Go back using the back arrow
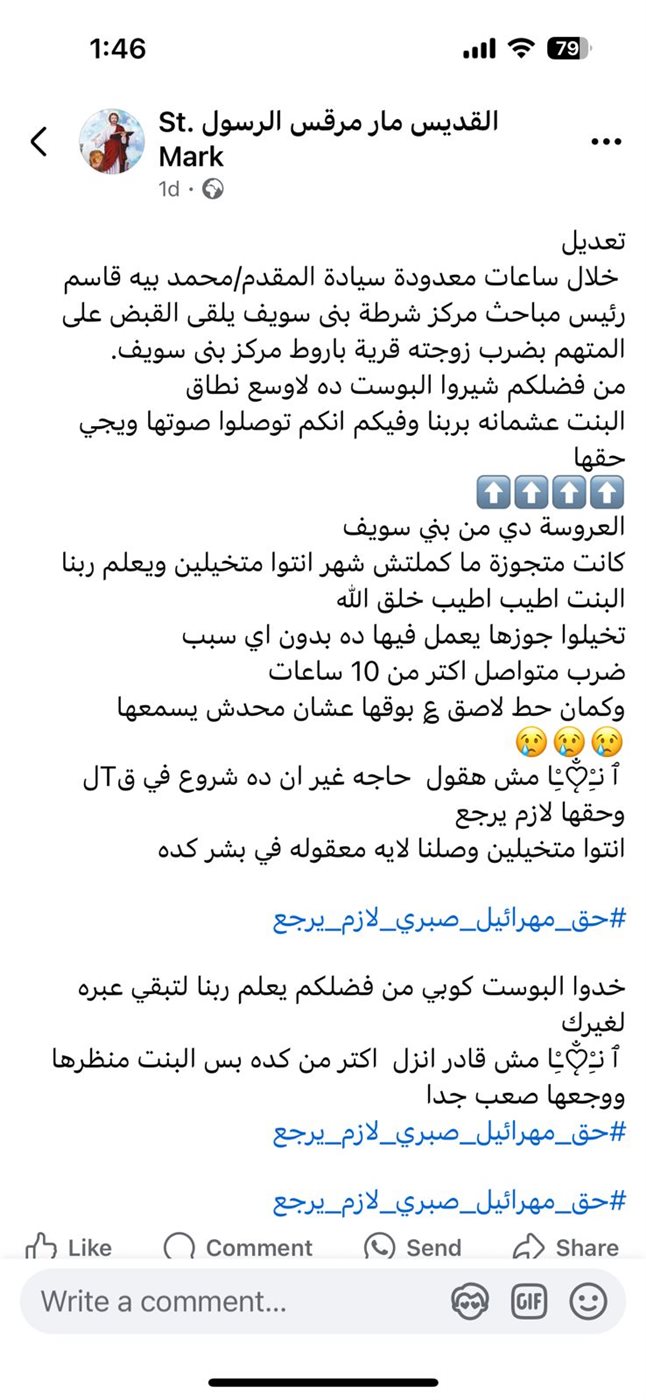Screen dimensions: 646x1400 pos(39,142)
